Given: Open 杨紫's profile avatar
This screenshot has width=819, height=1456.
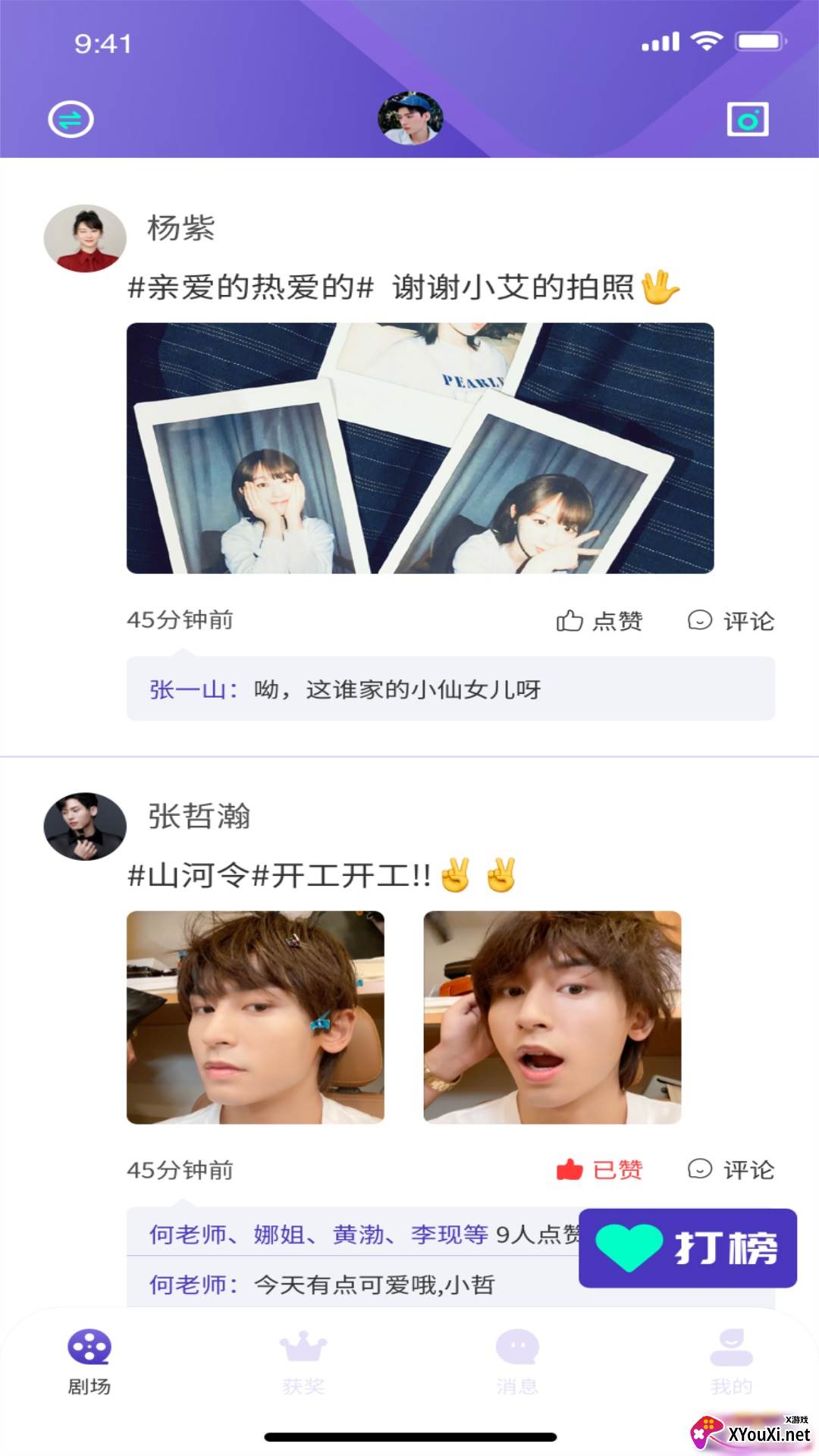Looking at the screenshot, I should pyautogui.click(x=85, y=237).
